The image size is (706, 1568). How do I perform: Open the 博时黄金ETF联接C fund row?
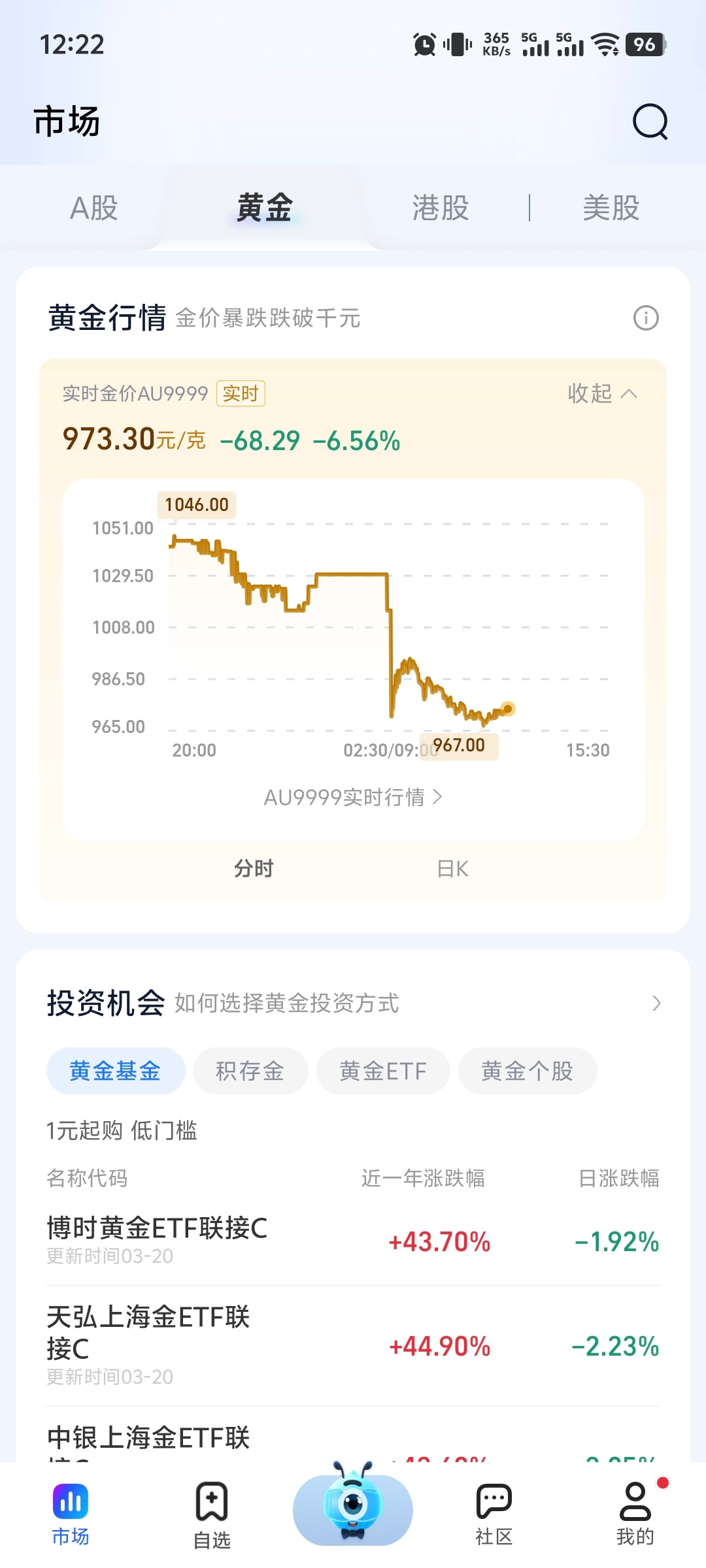[x=353, y=1240]
